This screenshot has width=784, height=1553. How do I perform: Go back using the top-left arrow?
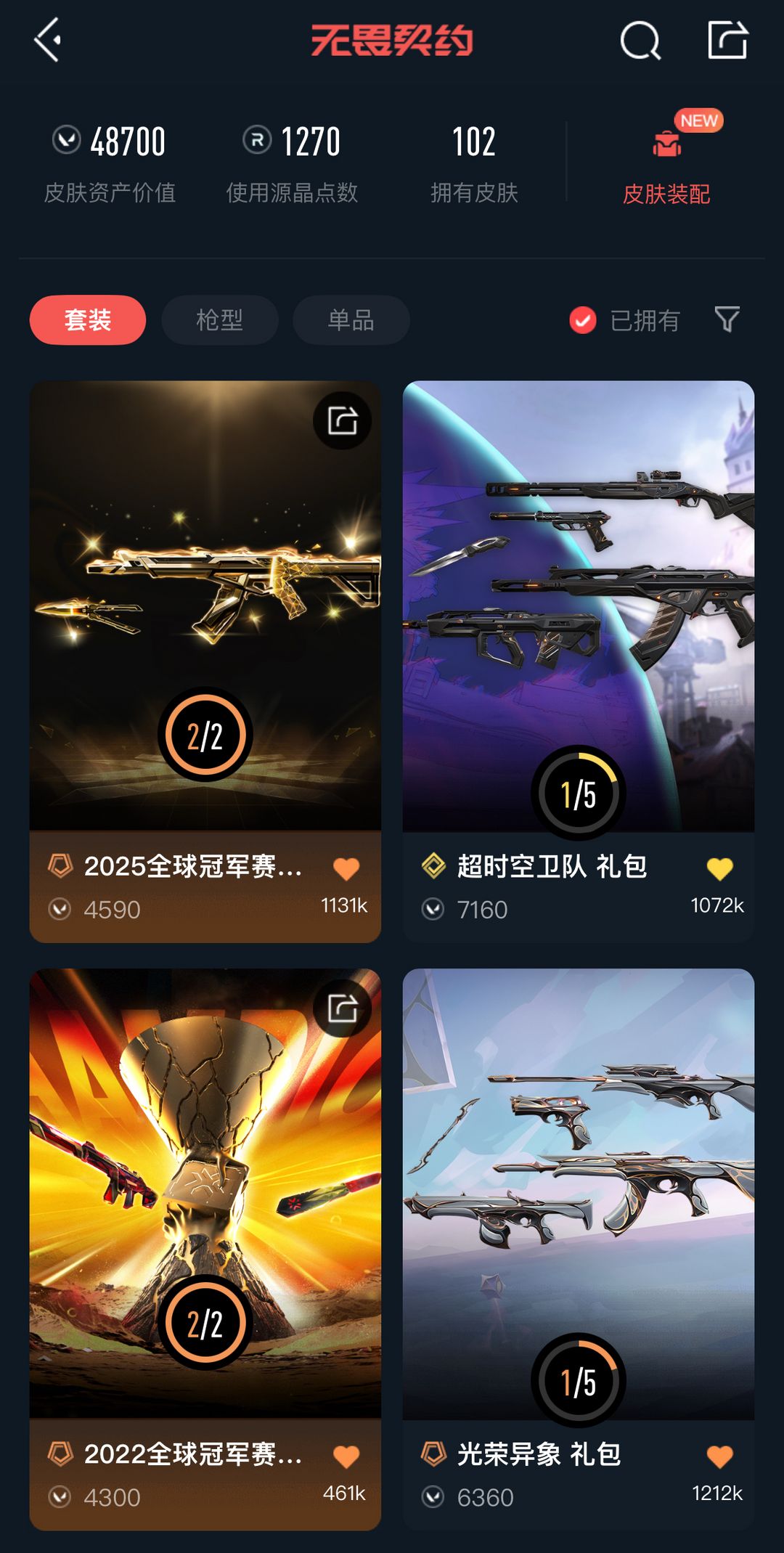pos(48,40)
